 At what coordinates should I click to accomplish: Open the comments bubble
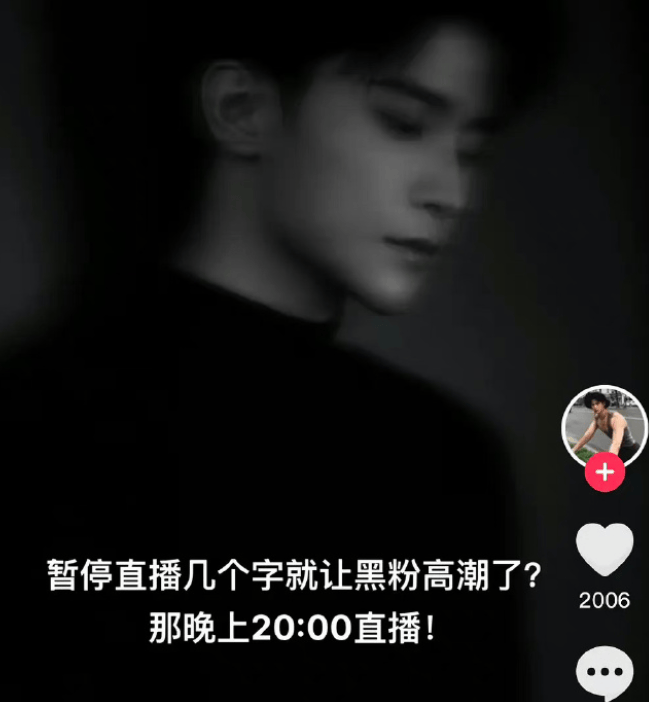tap(604, 677)
